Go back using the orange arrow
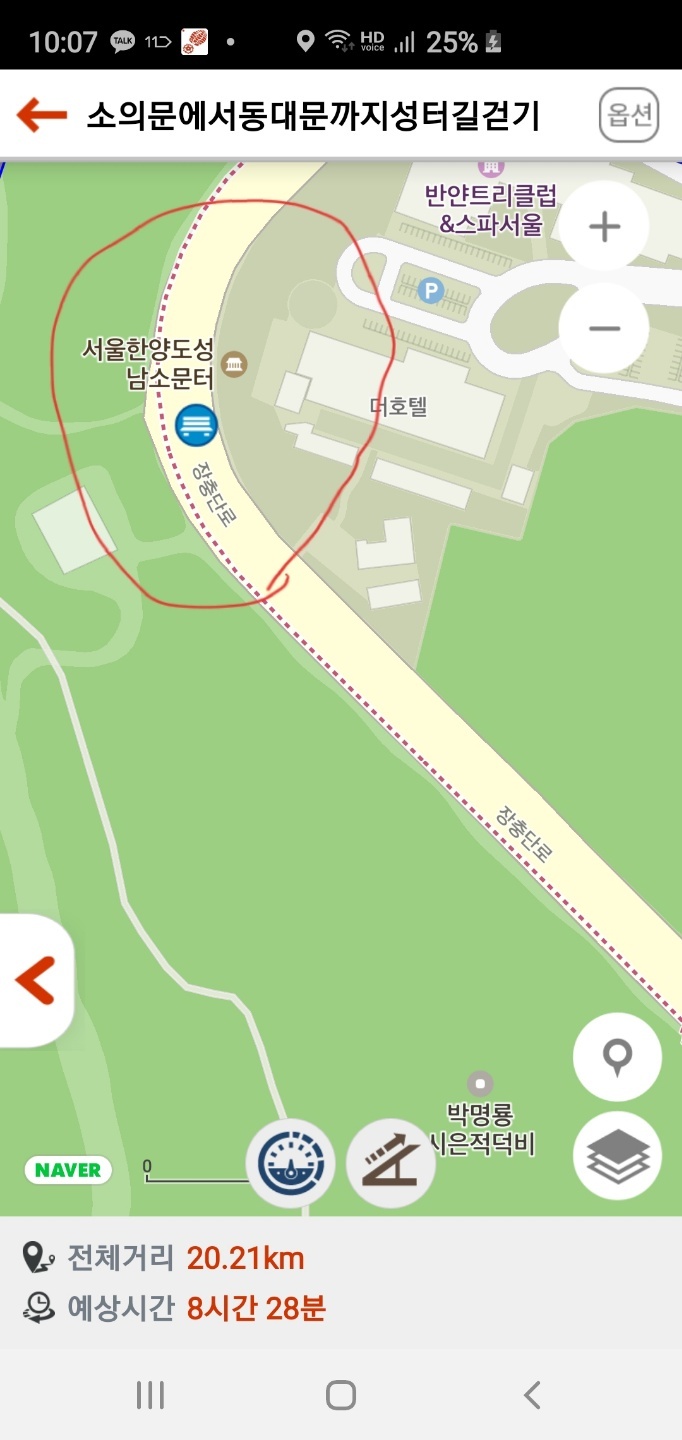682x1440 pixels. point(42,116)
